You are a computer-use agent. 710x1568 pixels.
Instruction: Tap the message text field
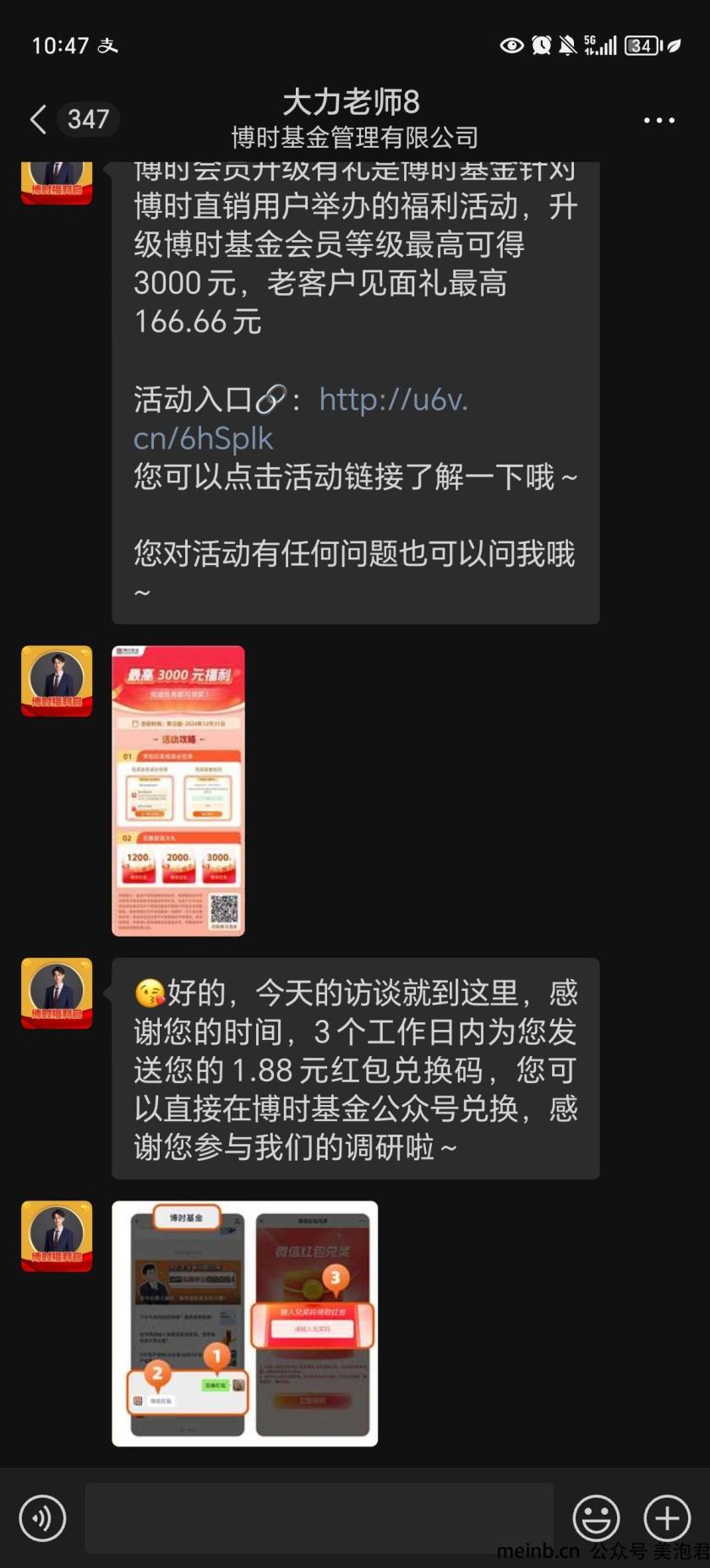(x=319, y=1518)
